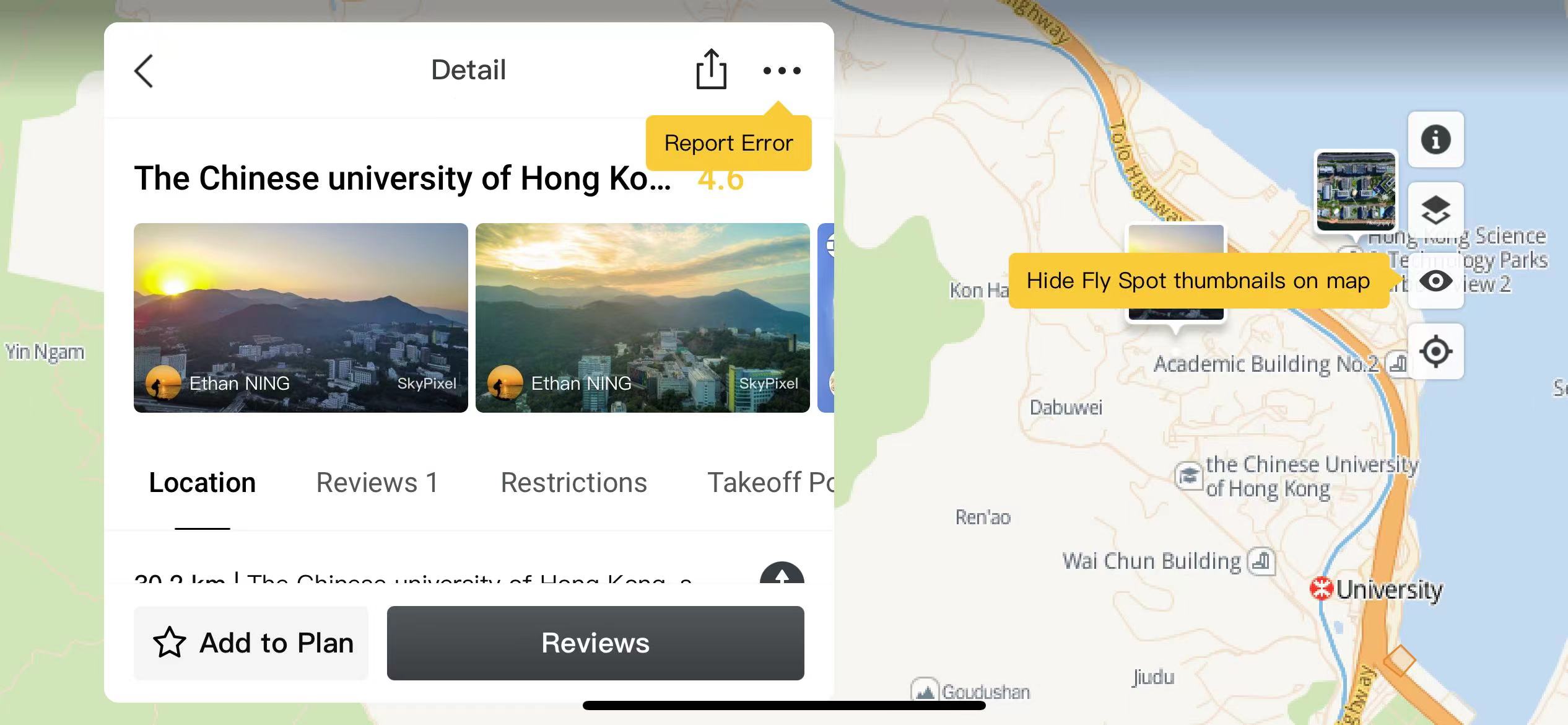Open the first Ethan NING sunset photo
This screenshot has height=725, width=1568.
click(x=300, y=317)
